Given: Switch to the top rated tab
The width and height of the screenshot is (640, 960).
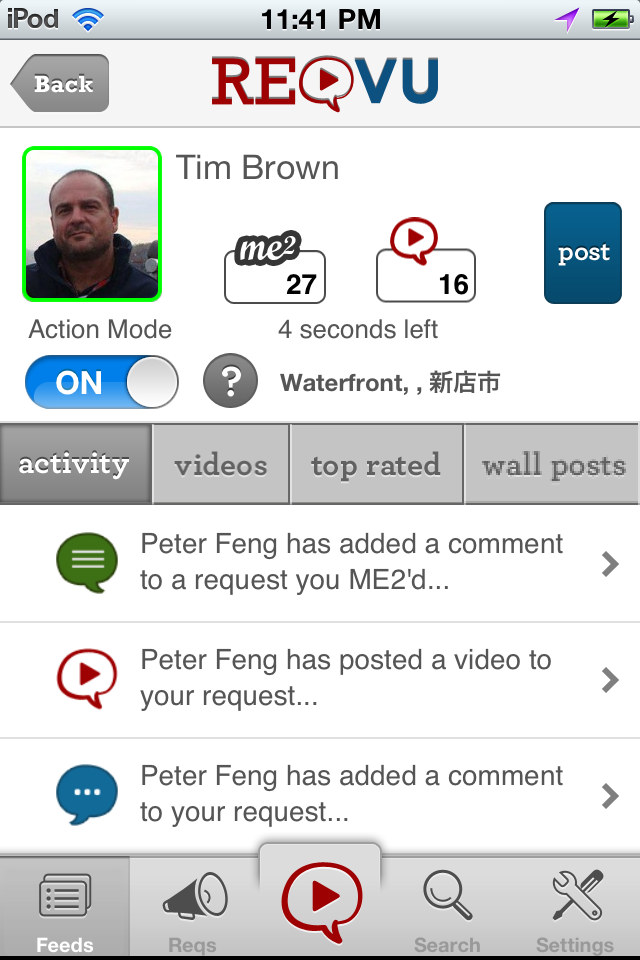Looking at the screenshot, I should (376, 465).
